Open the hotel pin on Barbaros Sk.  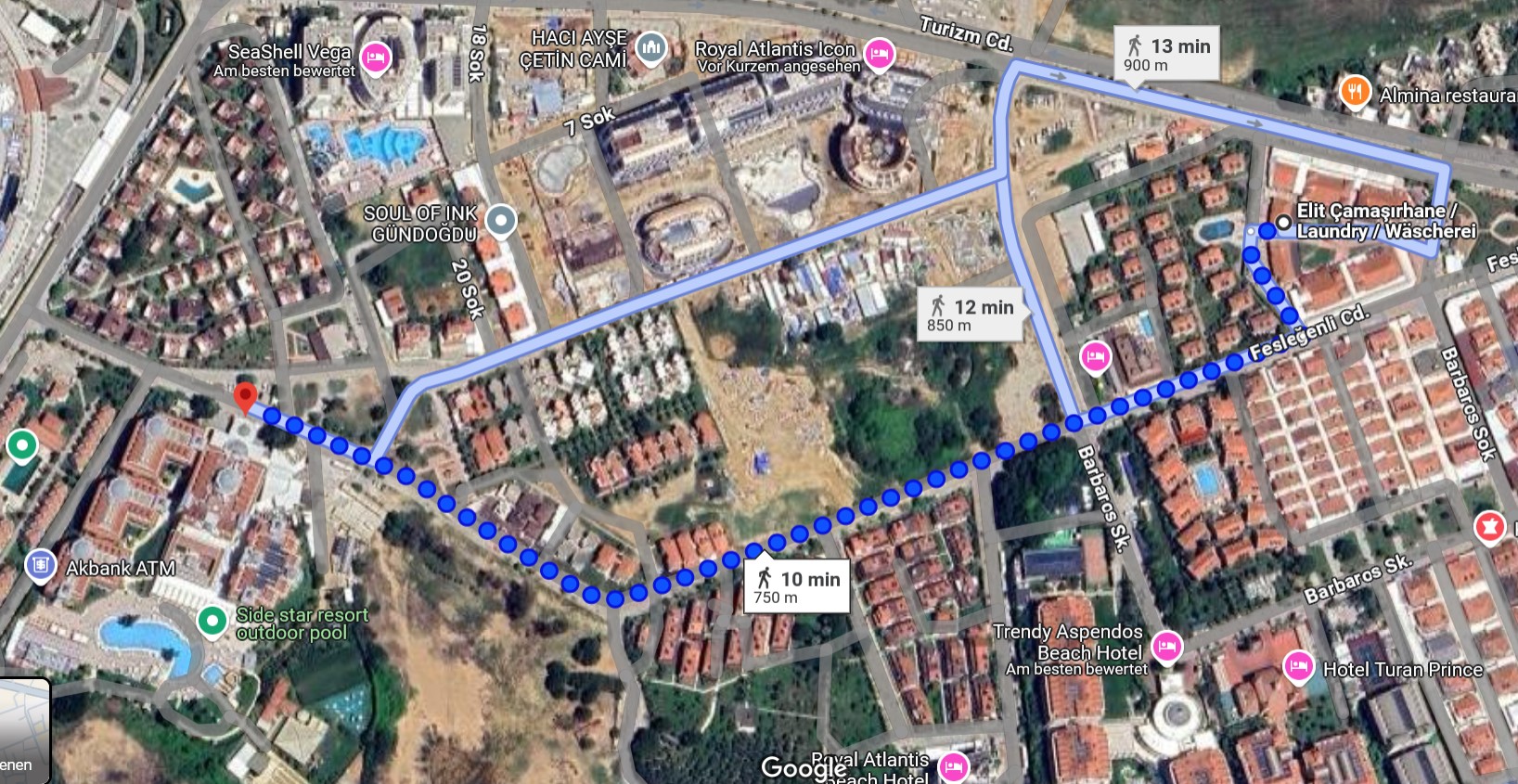[x=1095, y=357]
